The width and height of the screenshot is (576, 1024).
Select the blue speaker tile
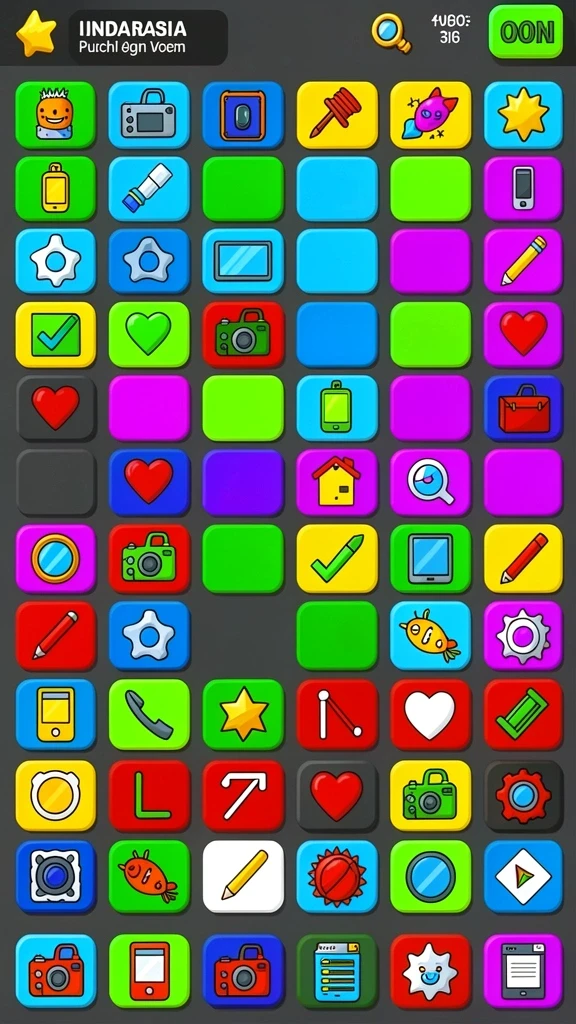[x=56, y=876]
